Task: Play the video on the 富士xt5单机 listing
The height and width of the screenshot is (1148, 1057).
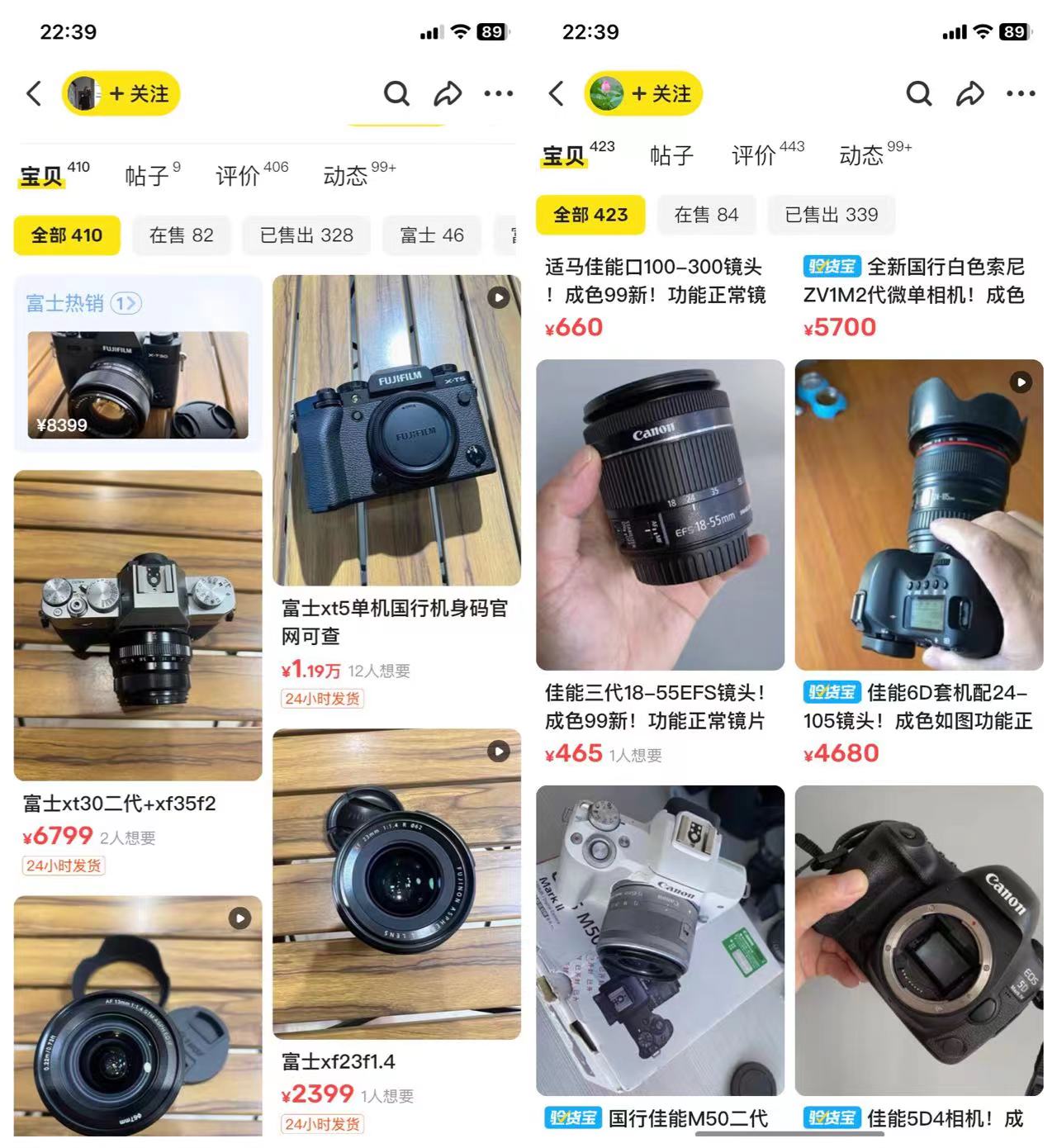Action: coord(498,299)
